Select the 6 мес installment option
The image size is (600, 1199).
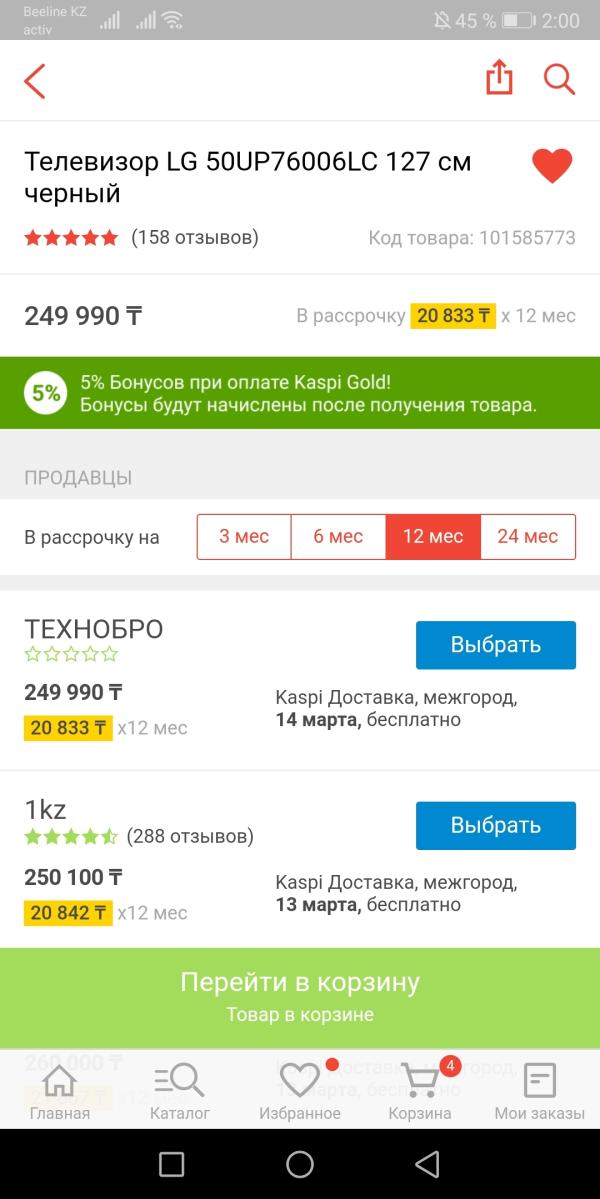click(339, 537)
